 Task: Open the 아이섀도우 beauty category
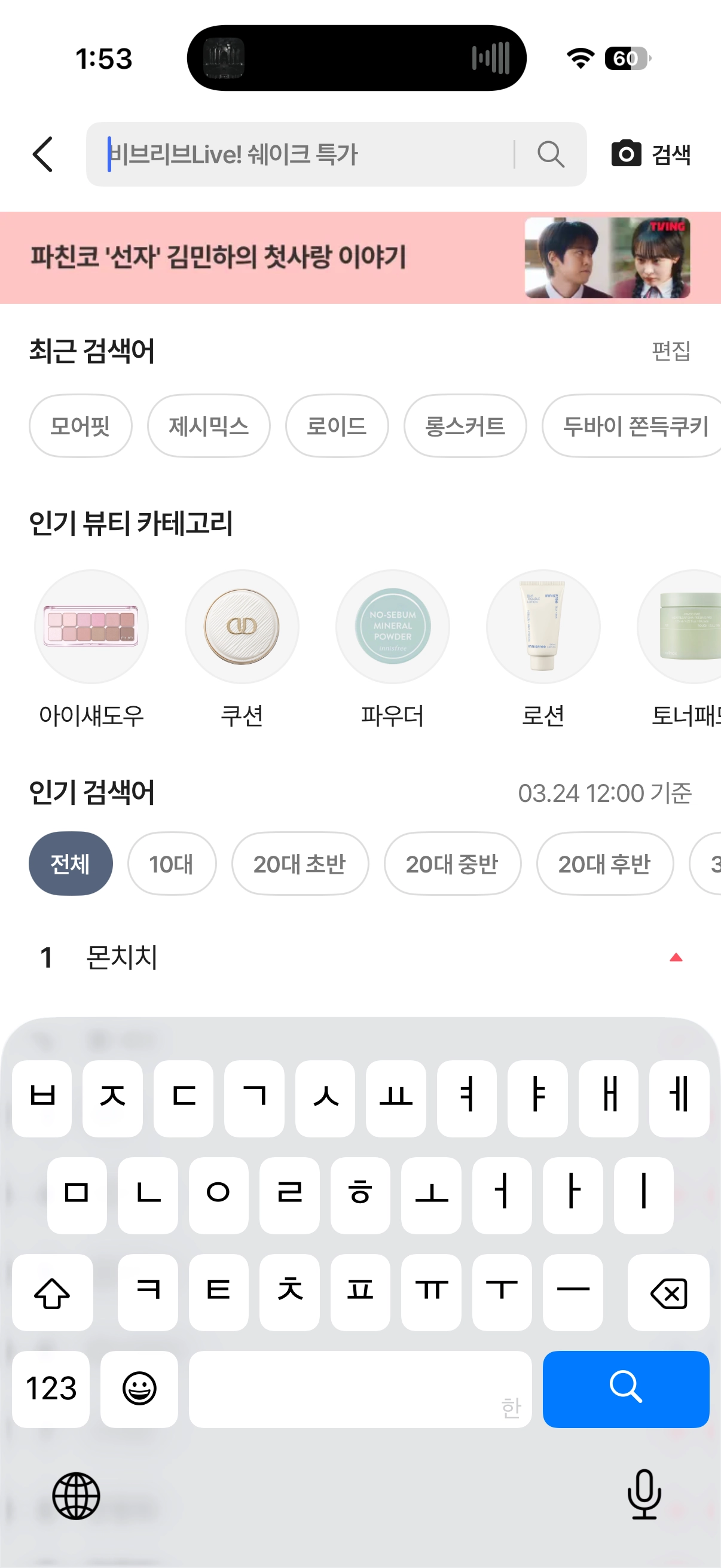[x=91, y=649]
